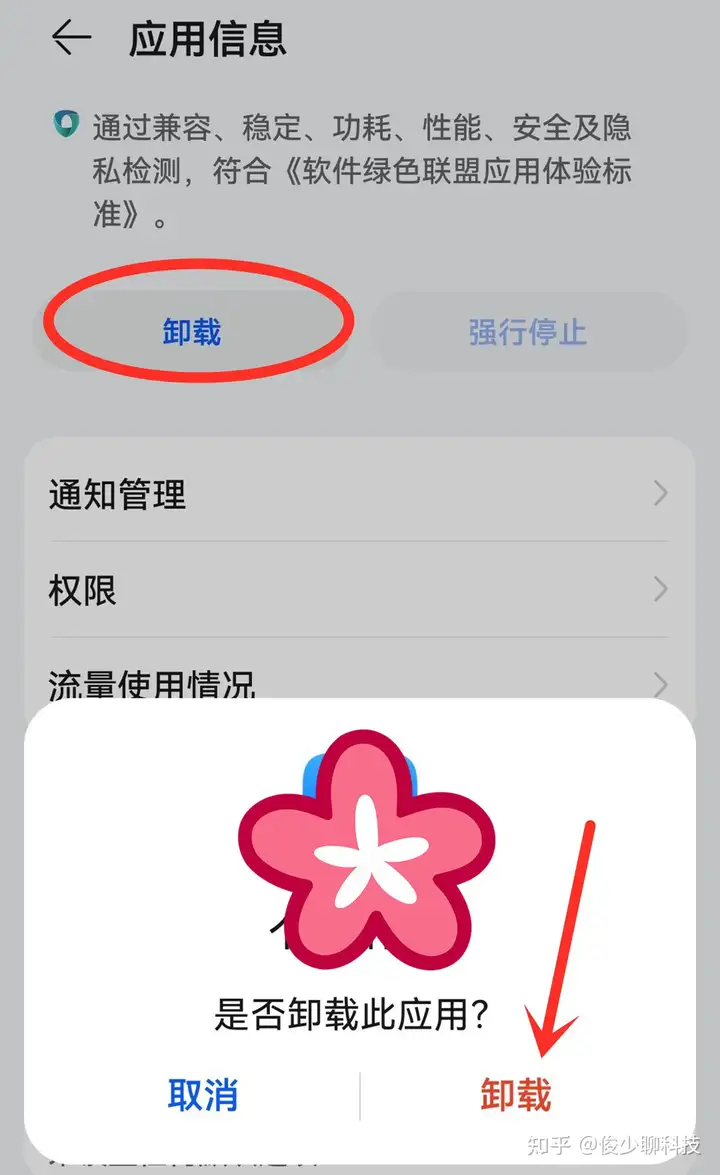
Task: Cancel the uninstall with 取消
Action: tap(203, 1095)
